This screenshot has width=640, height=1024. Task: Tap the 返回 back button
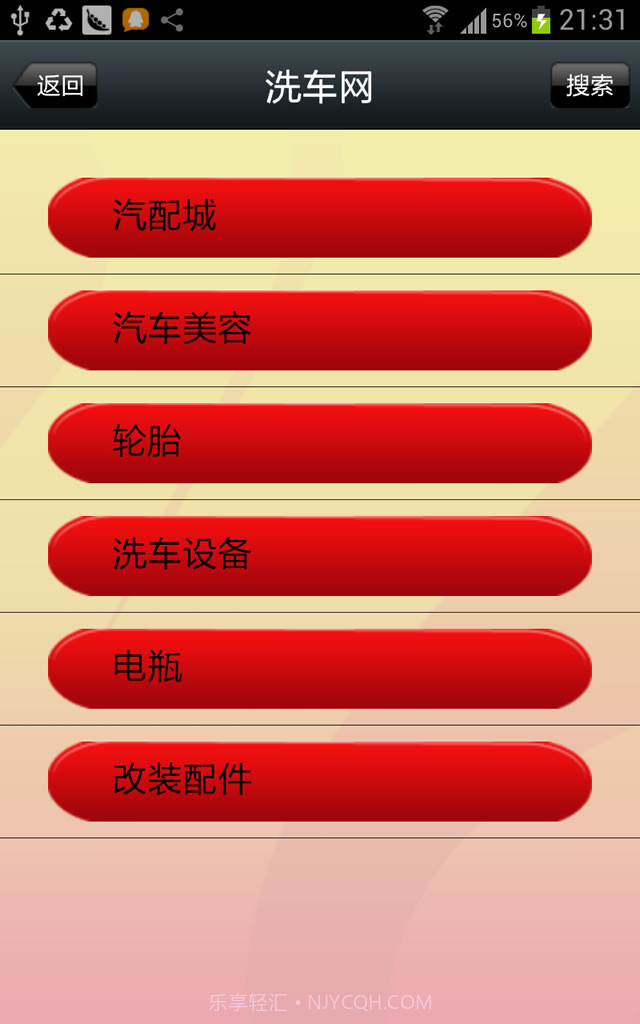(x=56, y=86)
